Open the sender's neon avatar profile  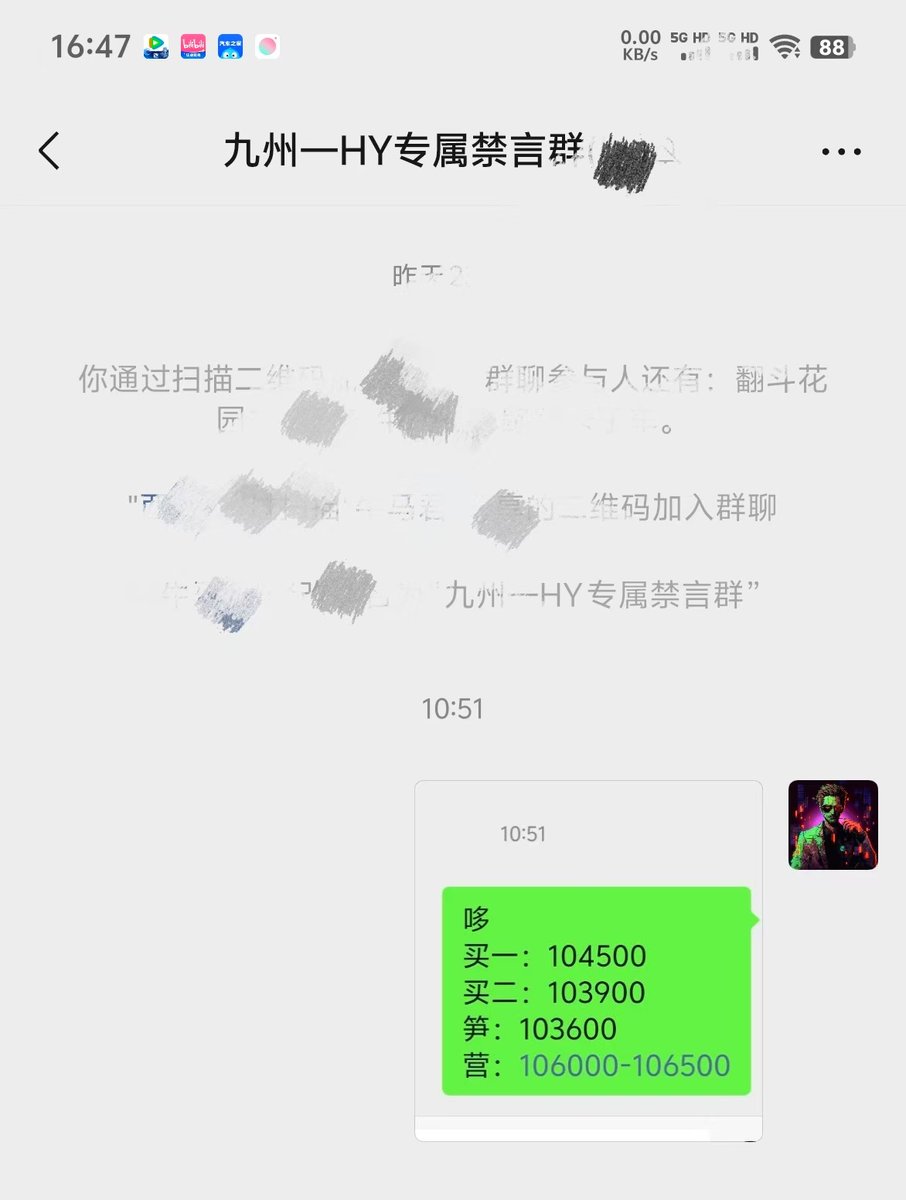pyautogui.click(x=833, y=824)
